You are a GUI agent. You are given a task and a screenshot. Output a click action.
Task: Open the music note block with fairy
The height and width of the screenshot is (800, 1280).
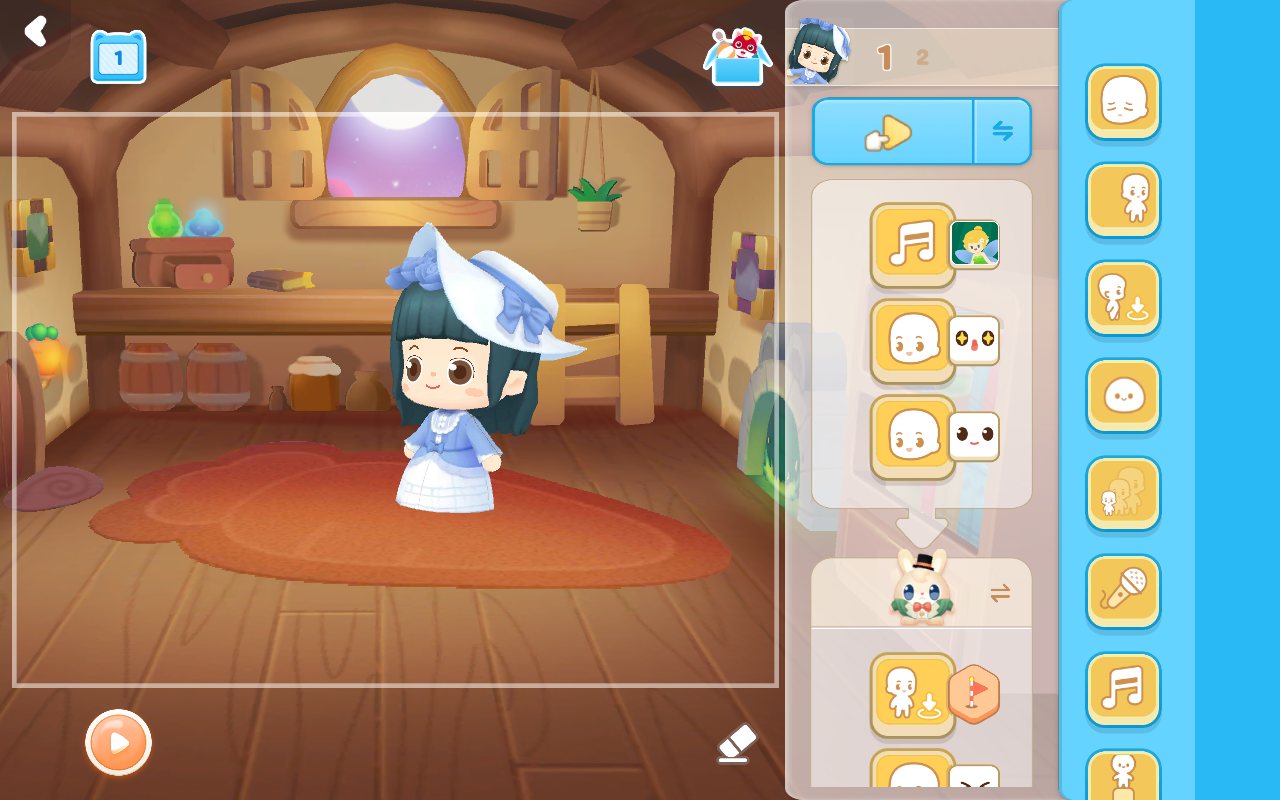click(x=913, y=245)
